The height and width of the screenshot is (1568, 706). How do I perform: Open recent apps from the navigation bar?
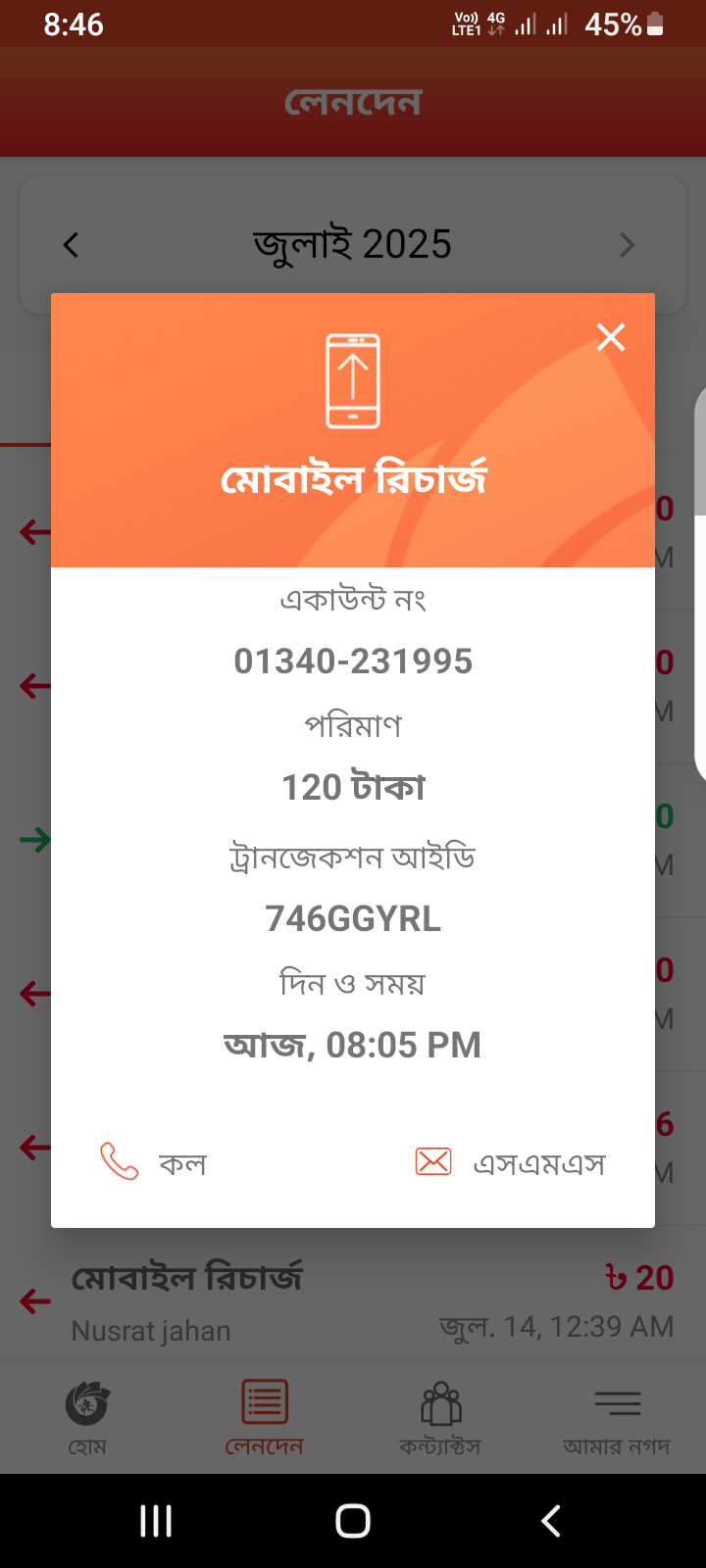(x=156, y=1521)
